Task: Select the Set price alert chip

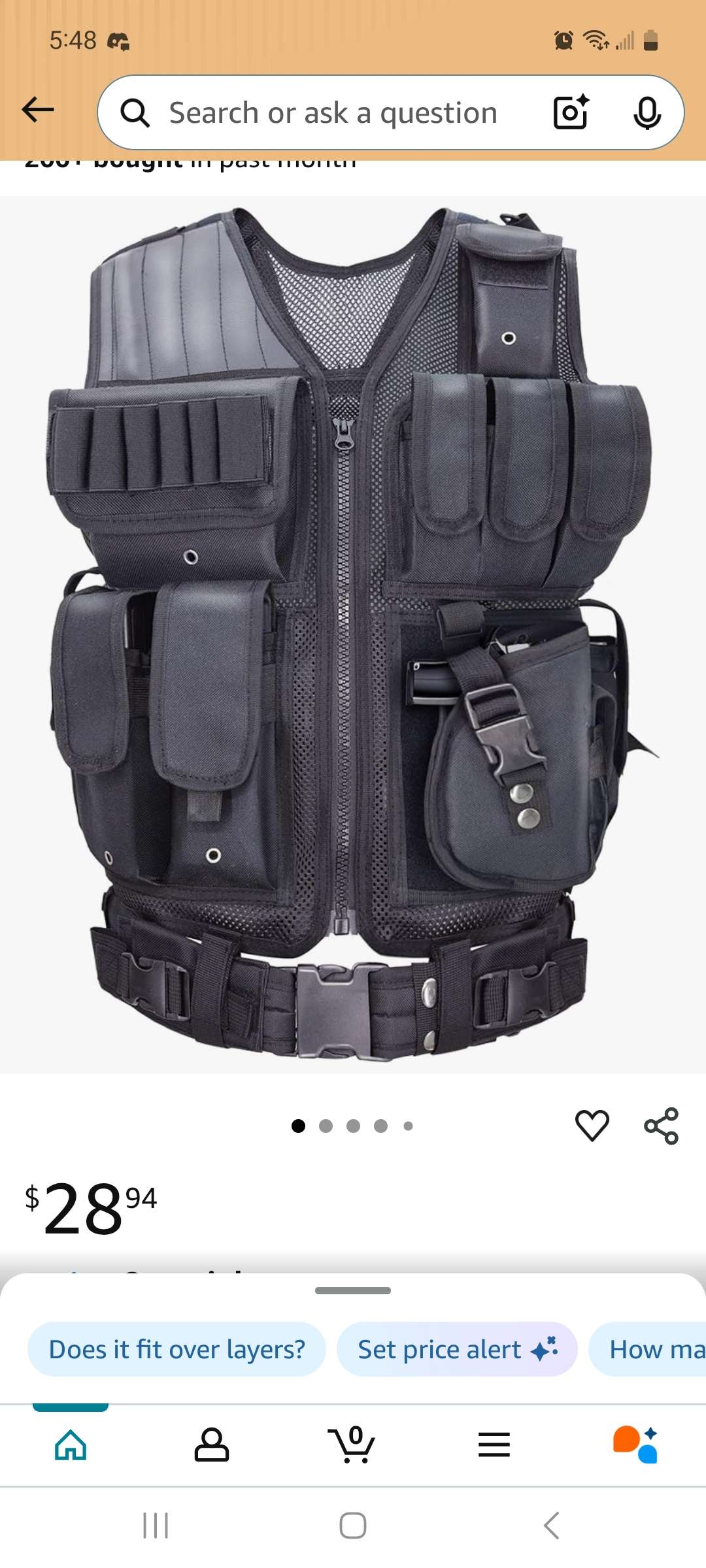Action: (457, 1349)
